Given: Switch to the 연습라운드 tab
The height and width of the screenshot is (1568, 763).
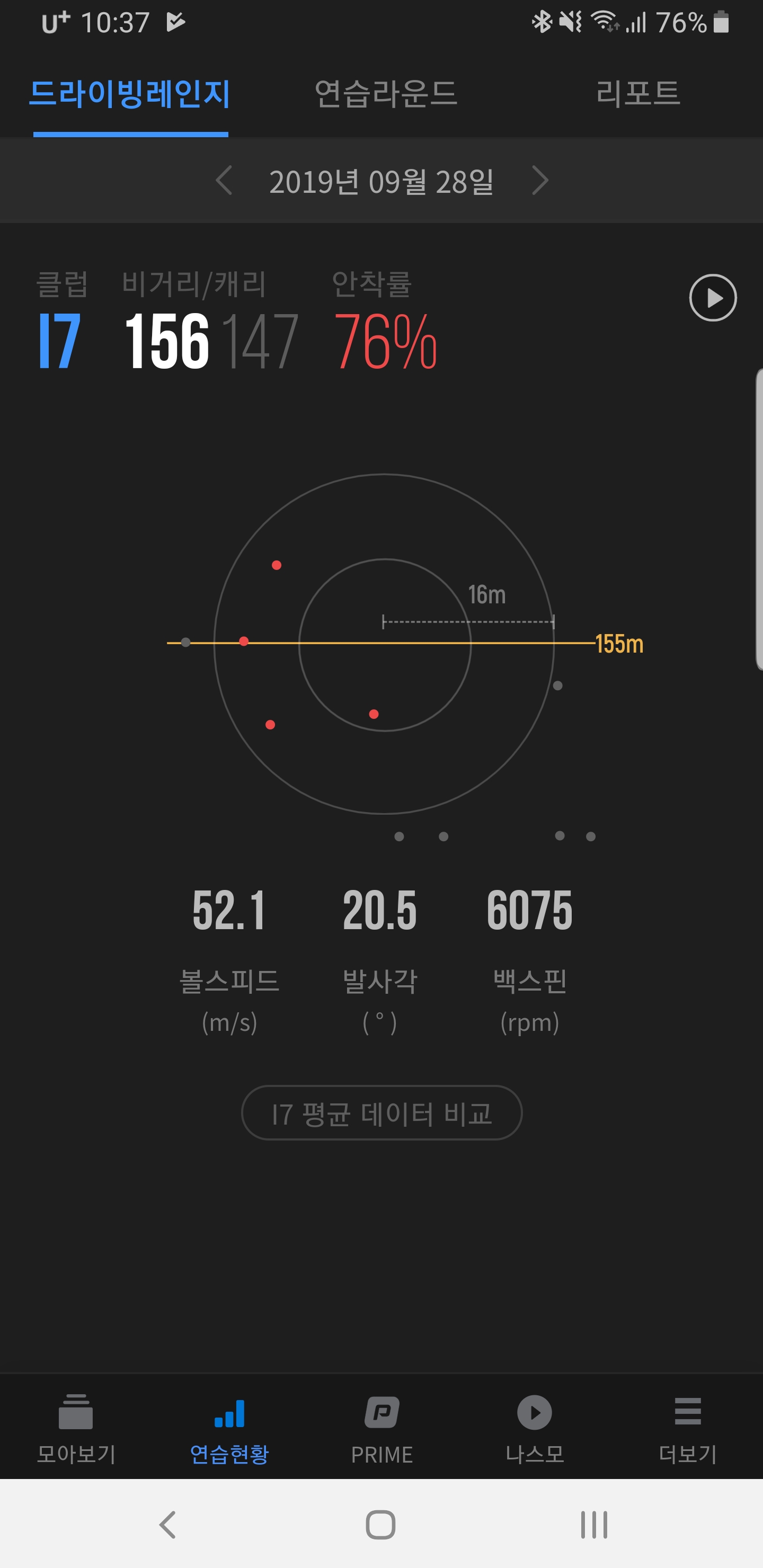Looking at the screenshot, I should coord(385,94).
